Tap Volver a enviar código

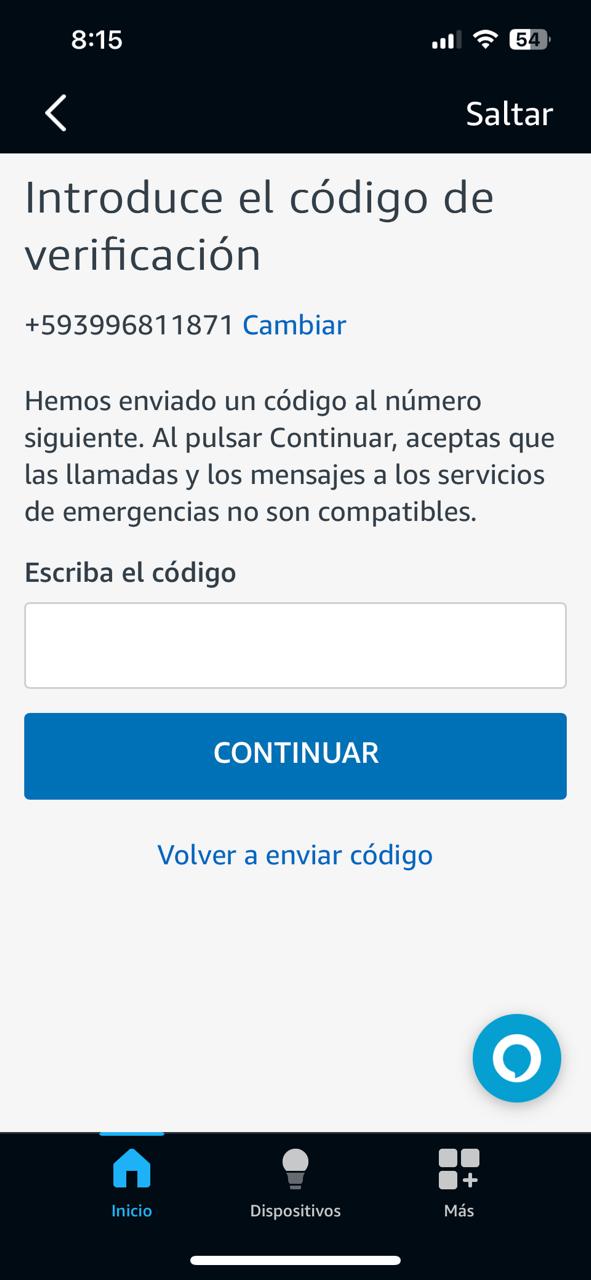click(x=295, y=855)
